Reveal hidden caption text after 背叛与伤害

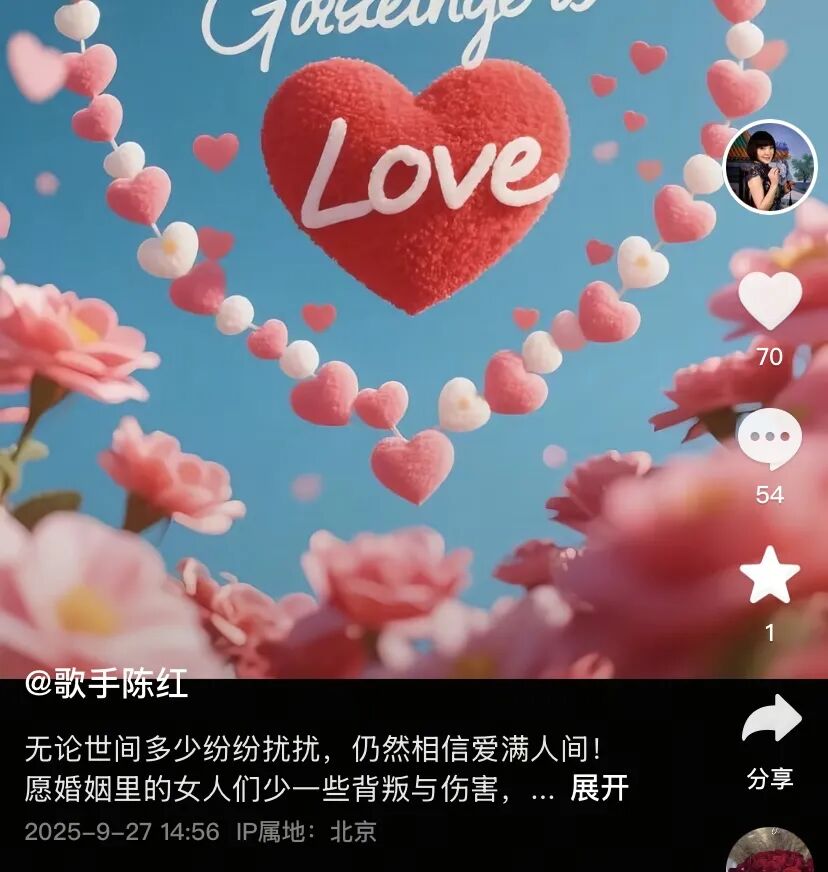coord(596,789)
